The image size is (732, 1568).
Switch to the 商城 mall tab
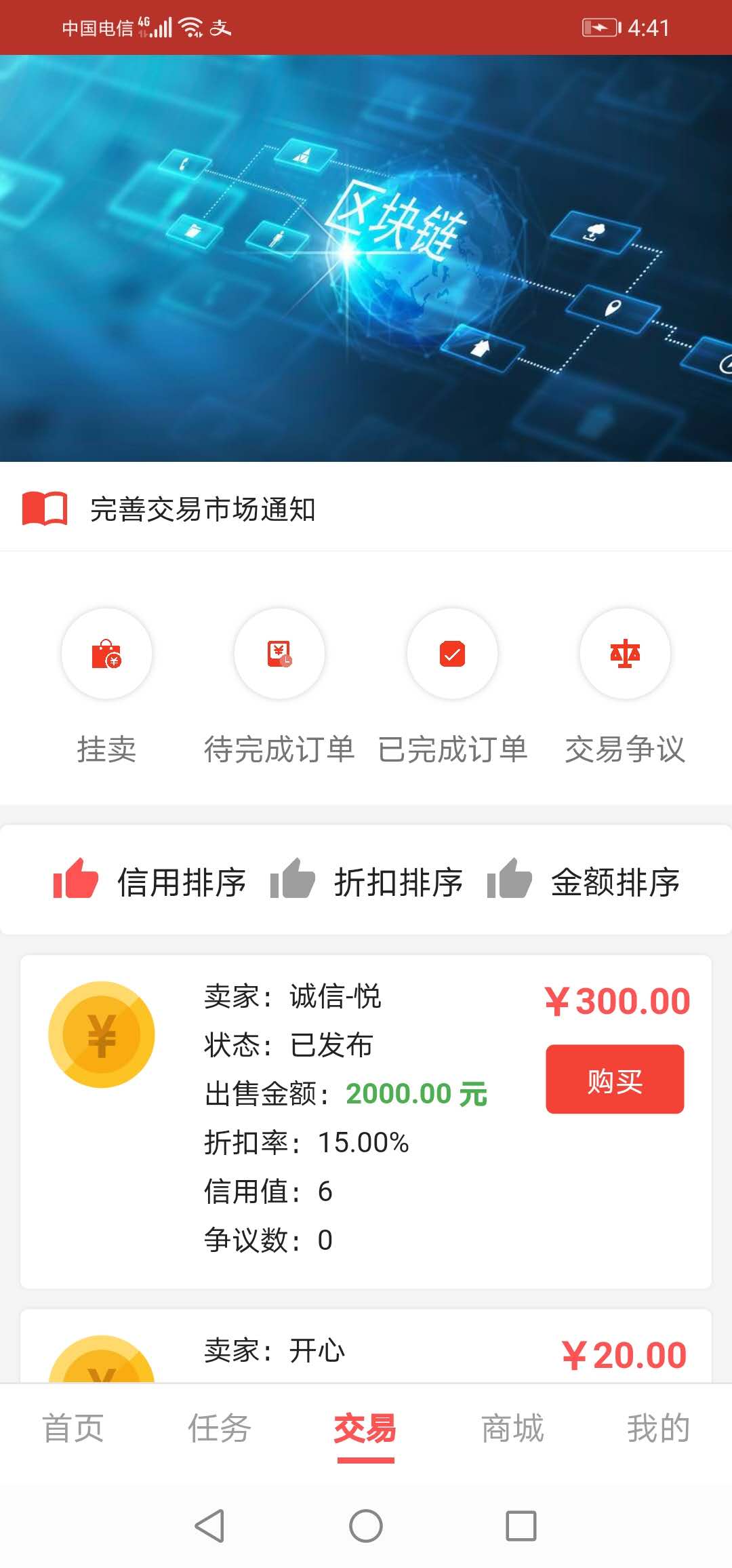(x=512, y=1429)
